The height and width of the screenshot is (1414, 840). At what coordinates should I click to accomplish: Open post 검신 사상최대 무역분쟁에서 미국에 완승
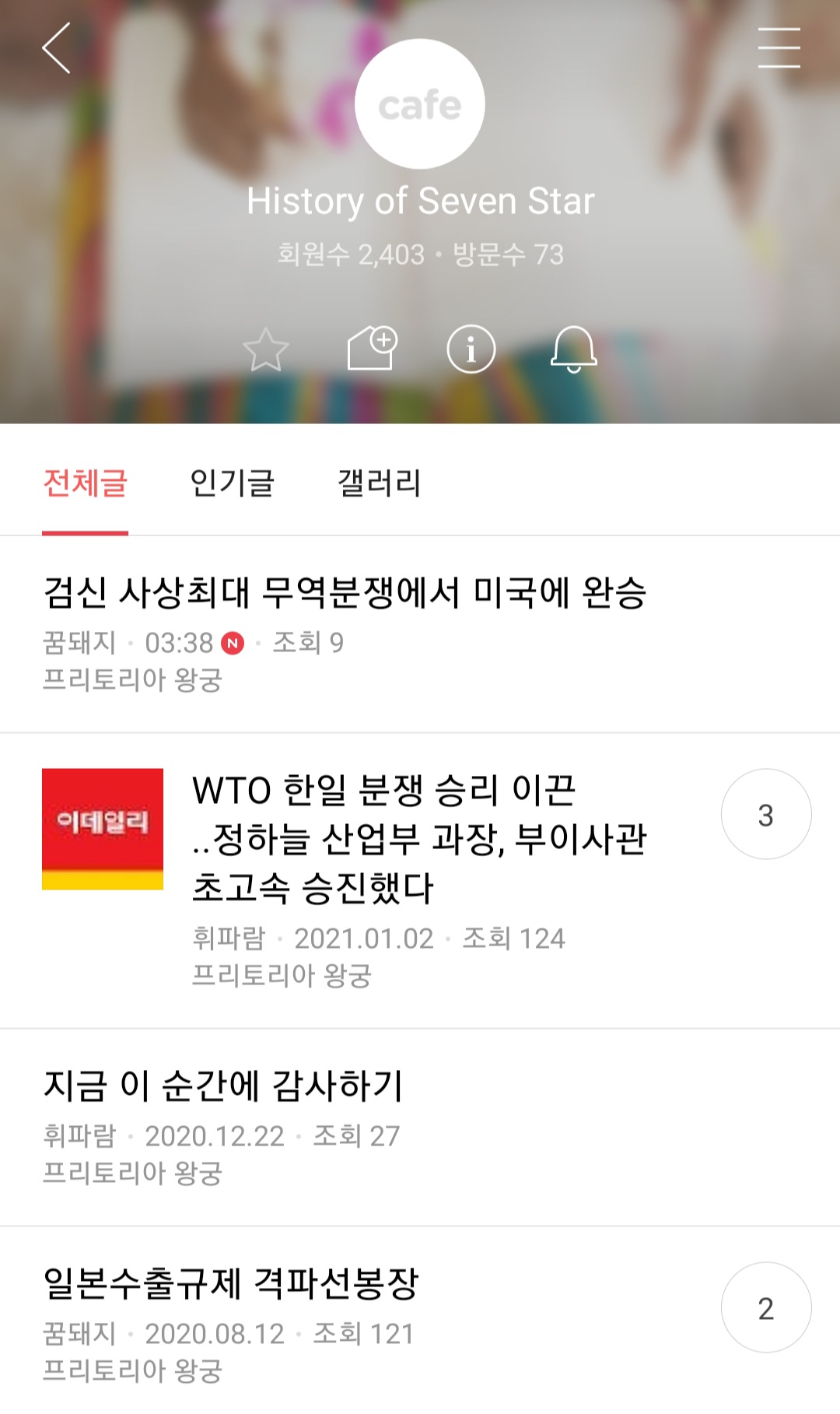(345, 593)
